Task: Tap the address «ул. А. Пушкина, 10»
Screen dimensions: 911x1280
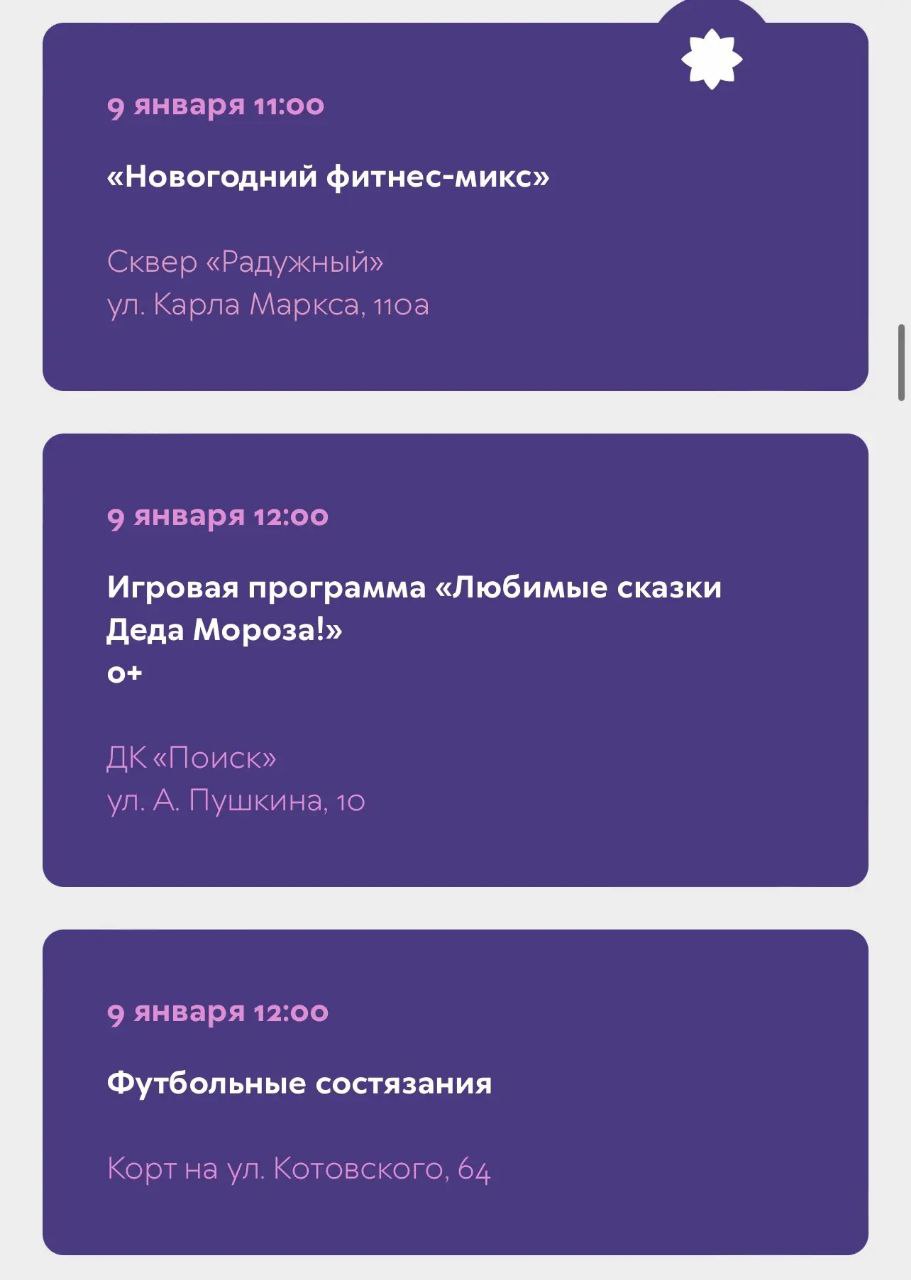Action: click(237, 800)
